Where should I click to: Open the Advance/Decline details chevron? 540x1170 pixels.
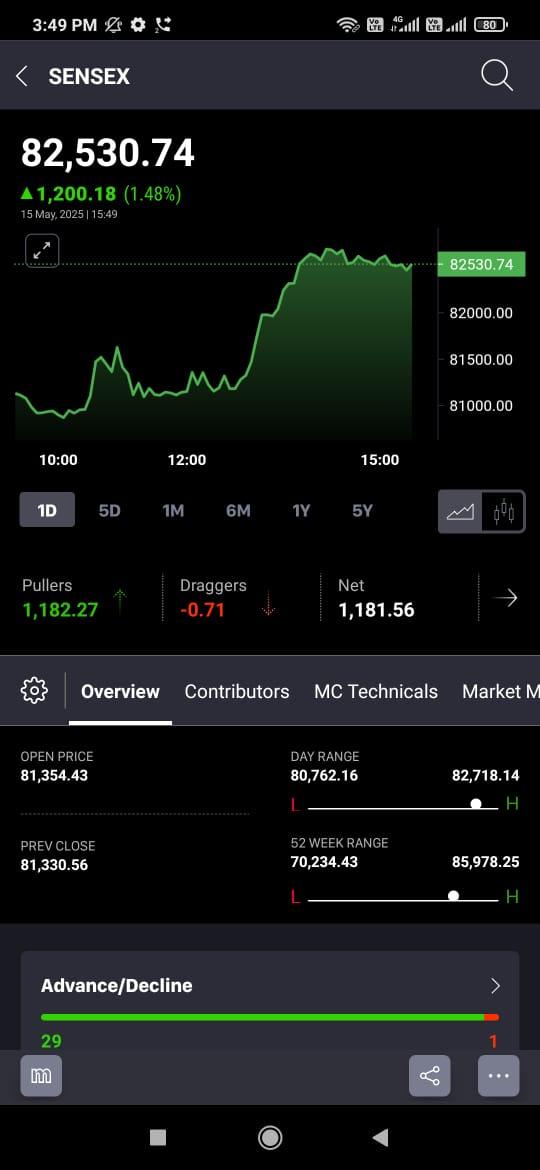(x=495, y=986)
